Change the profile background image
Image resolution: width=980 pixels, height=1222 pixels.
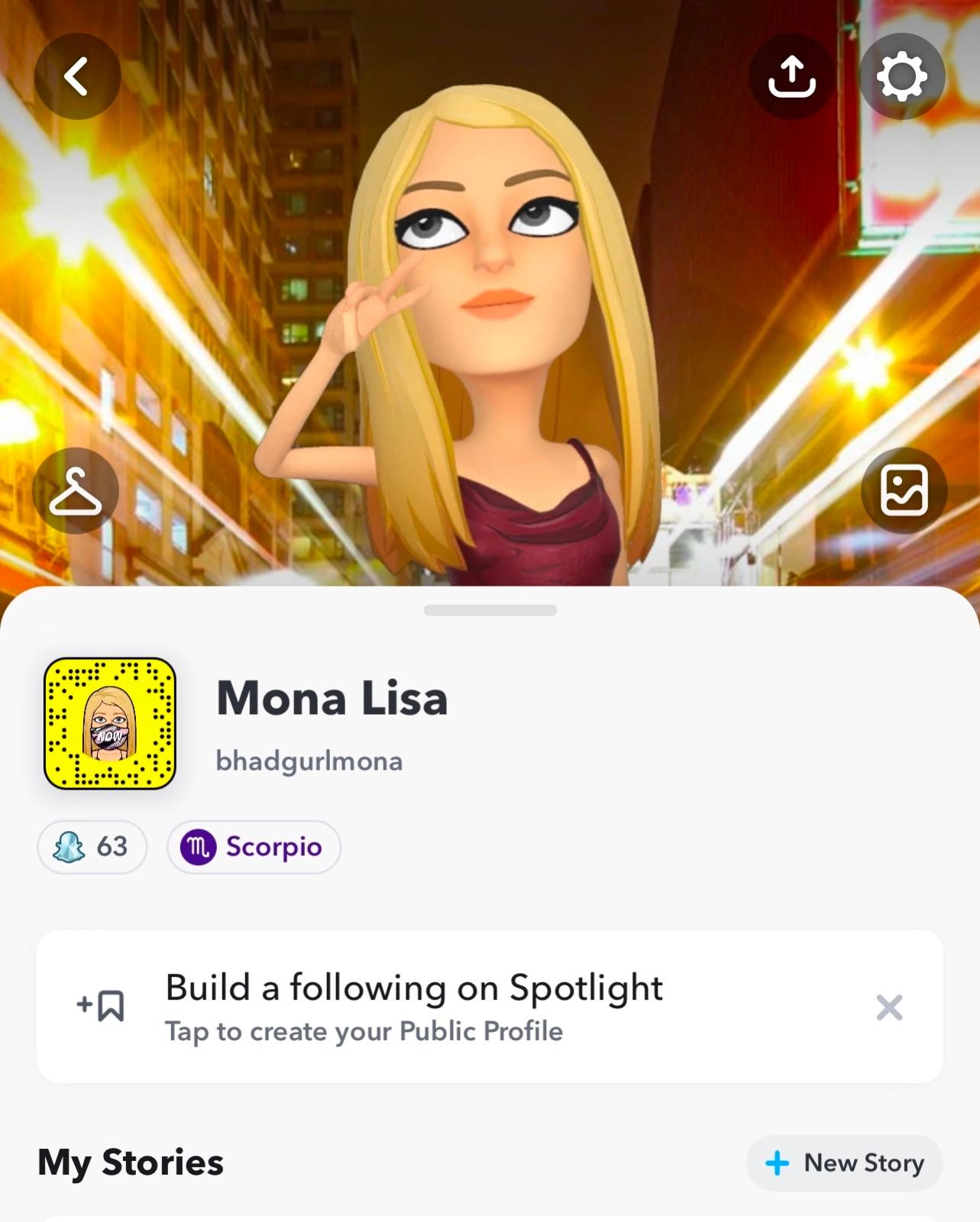(904, 491)
